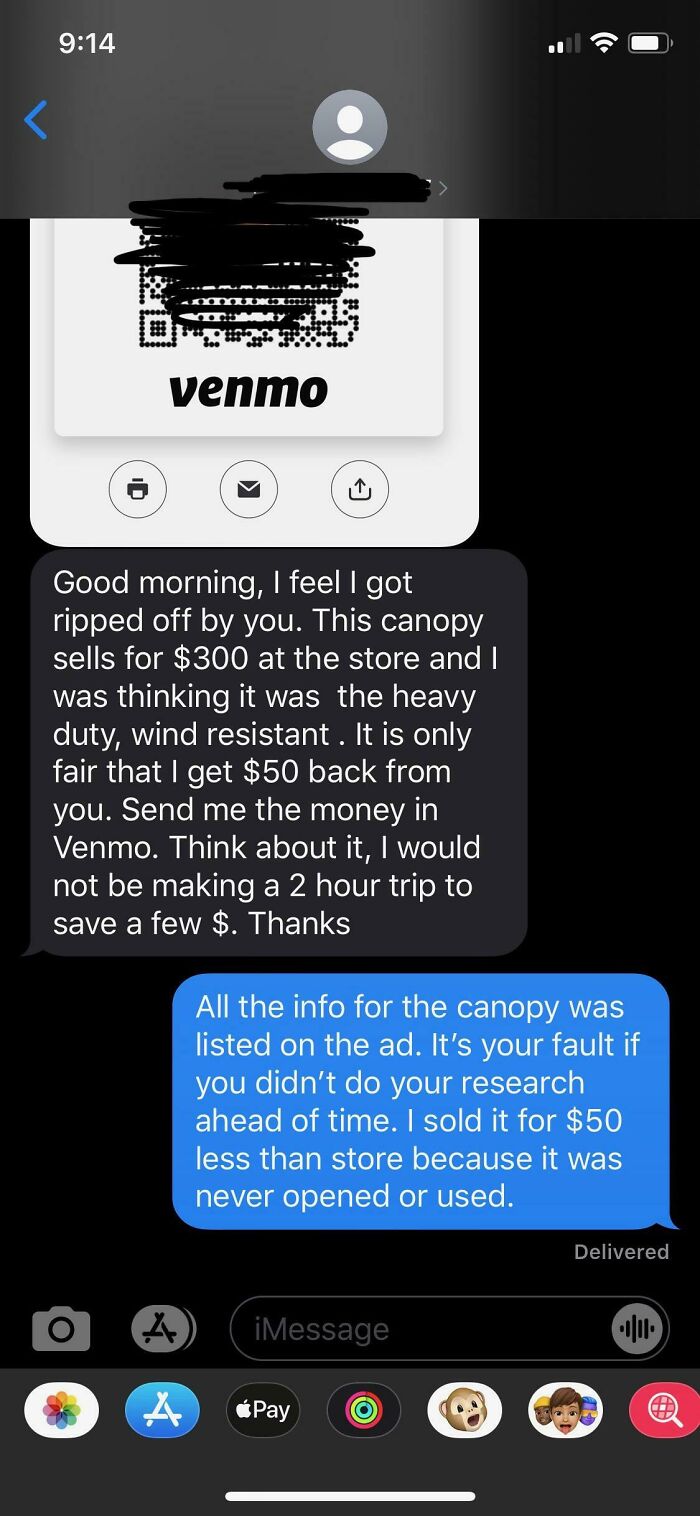Open the Animoji monkey app
This screenshot has width=700, height=1516.
tap(465, 1410)
